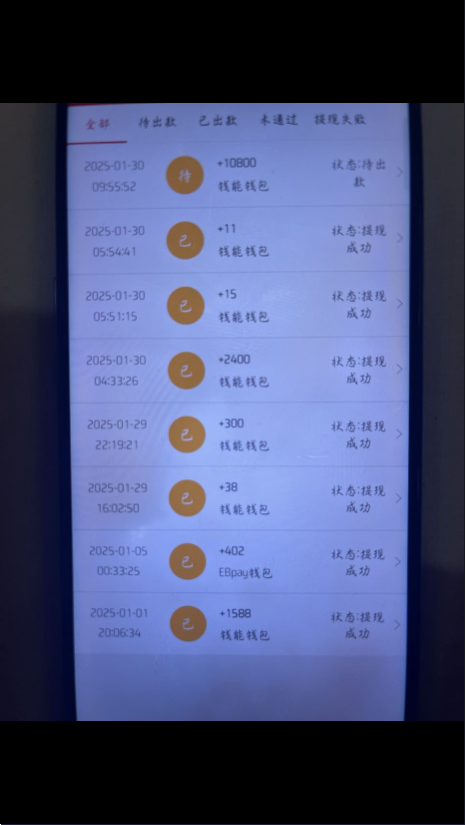Open the +11 withdrawal record
The height and width of the screenshot is (825, 465).
(x=239, y=240)
